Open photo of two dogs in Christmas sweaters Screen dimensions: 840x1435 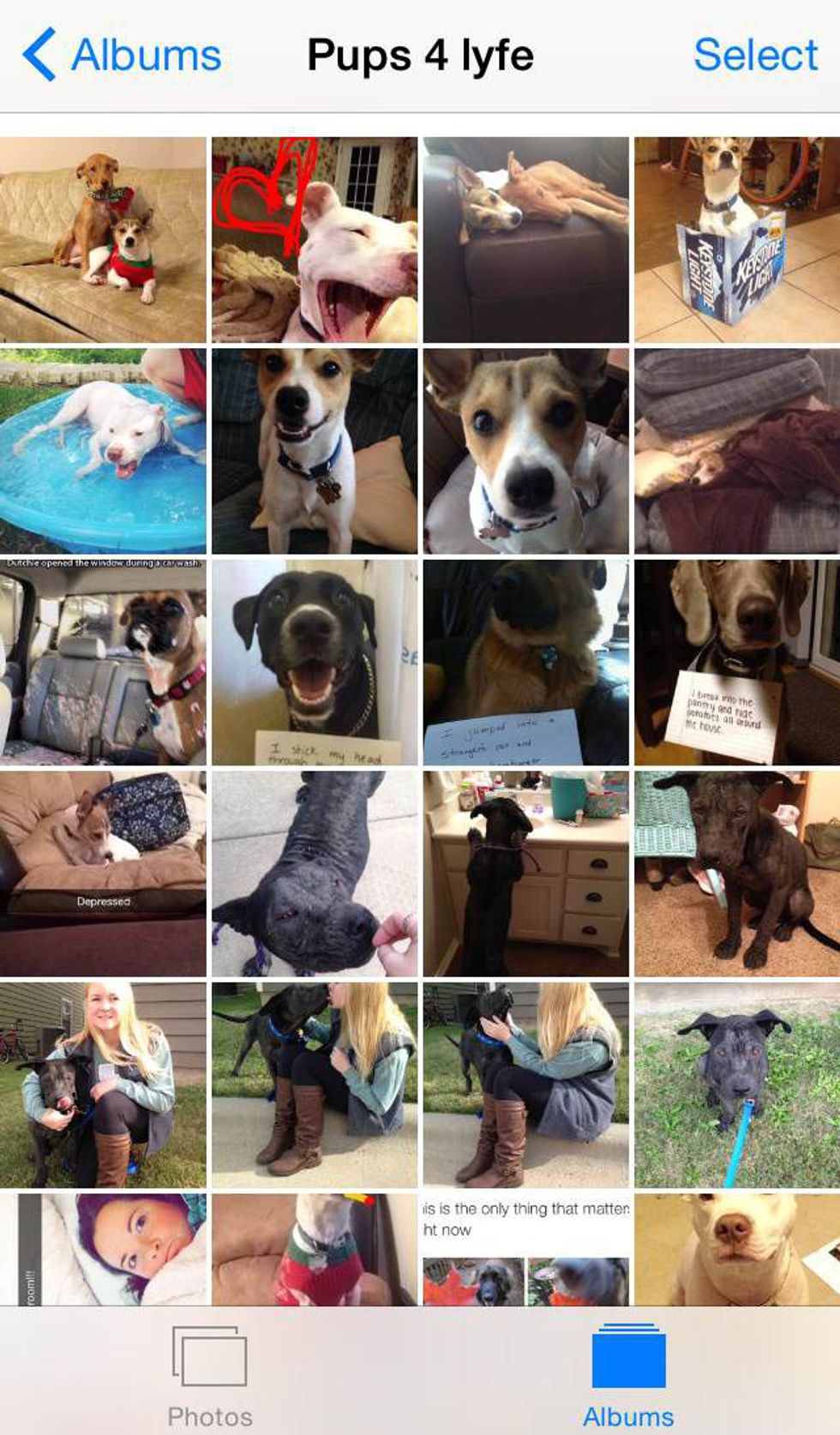click(x=103, y=240)
